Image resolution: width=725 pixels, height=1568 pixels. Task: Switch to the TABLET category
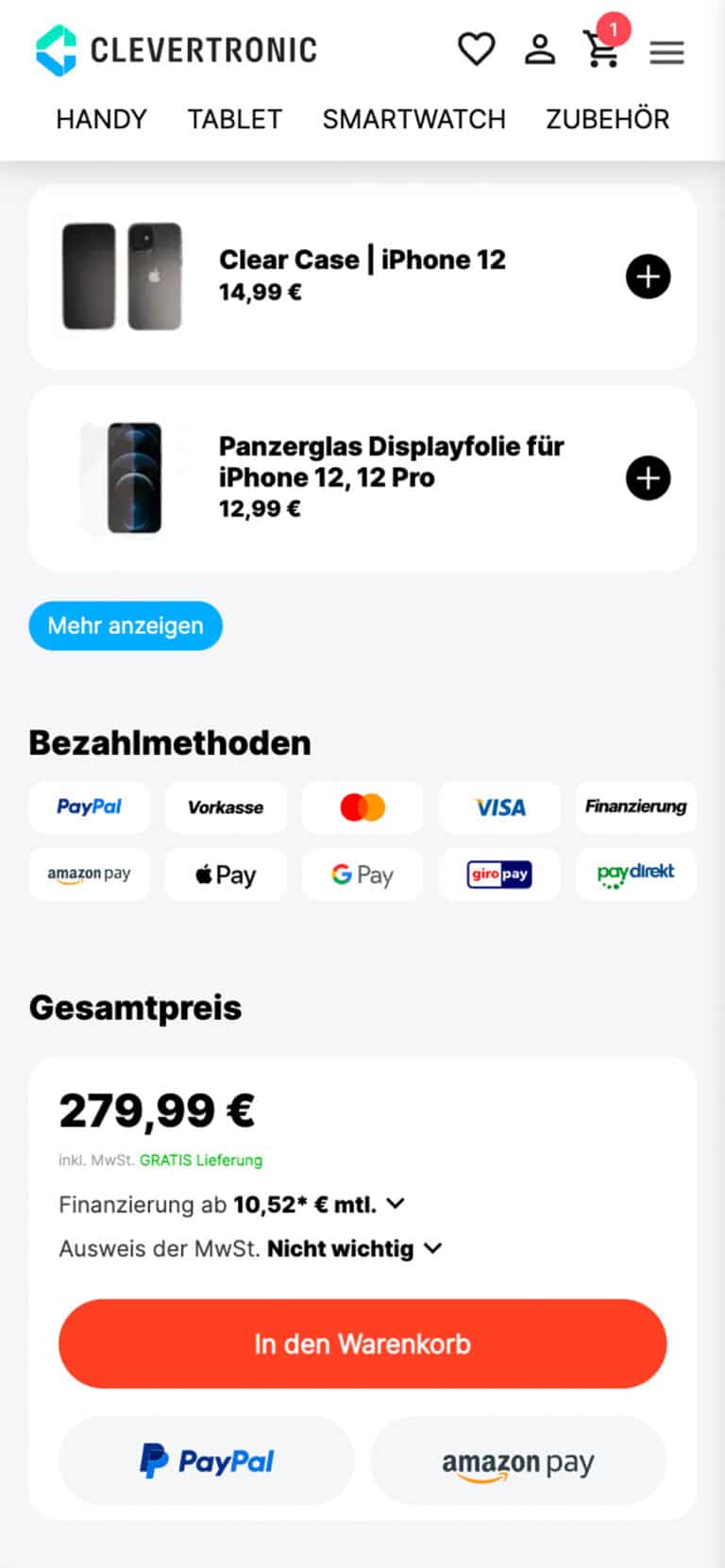tap(234, 119)
